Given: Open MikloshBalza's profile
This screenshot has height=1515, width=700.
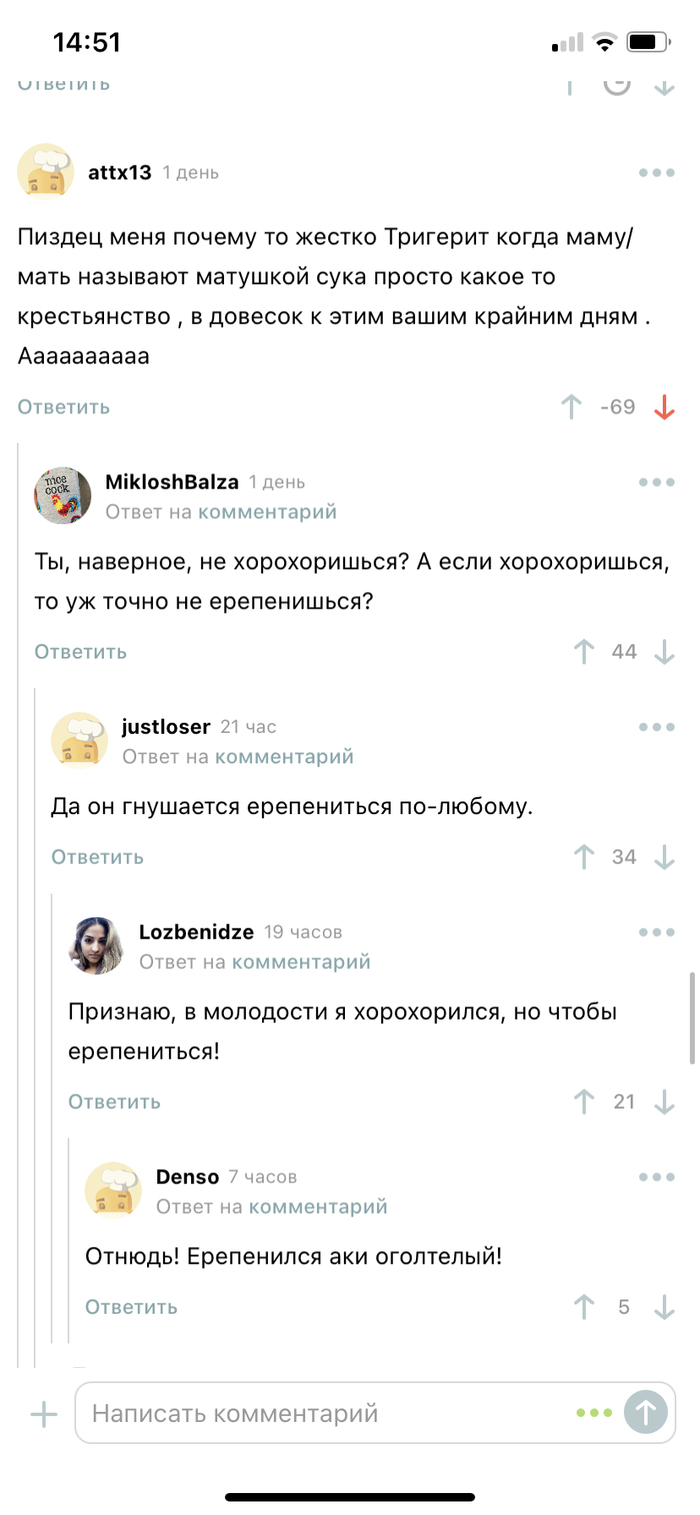Looking at the screenshot, I should [x=172, y=482].
